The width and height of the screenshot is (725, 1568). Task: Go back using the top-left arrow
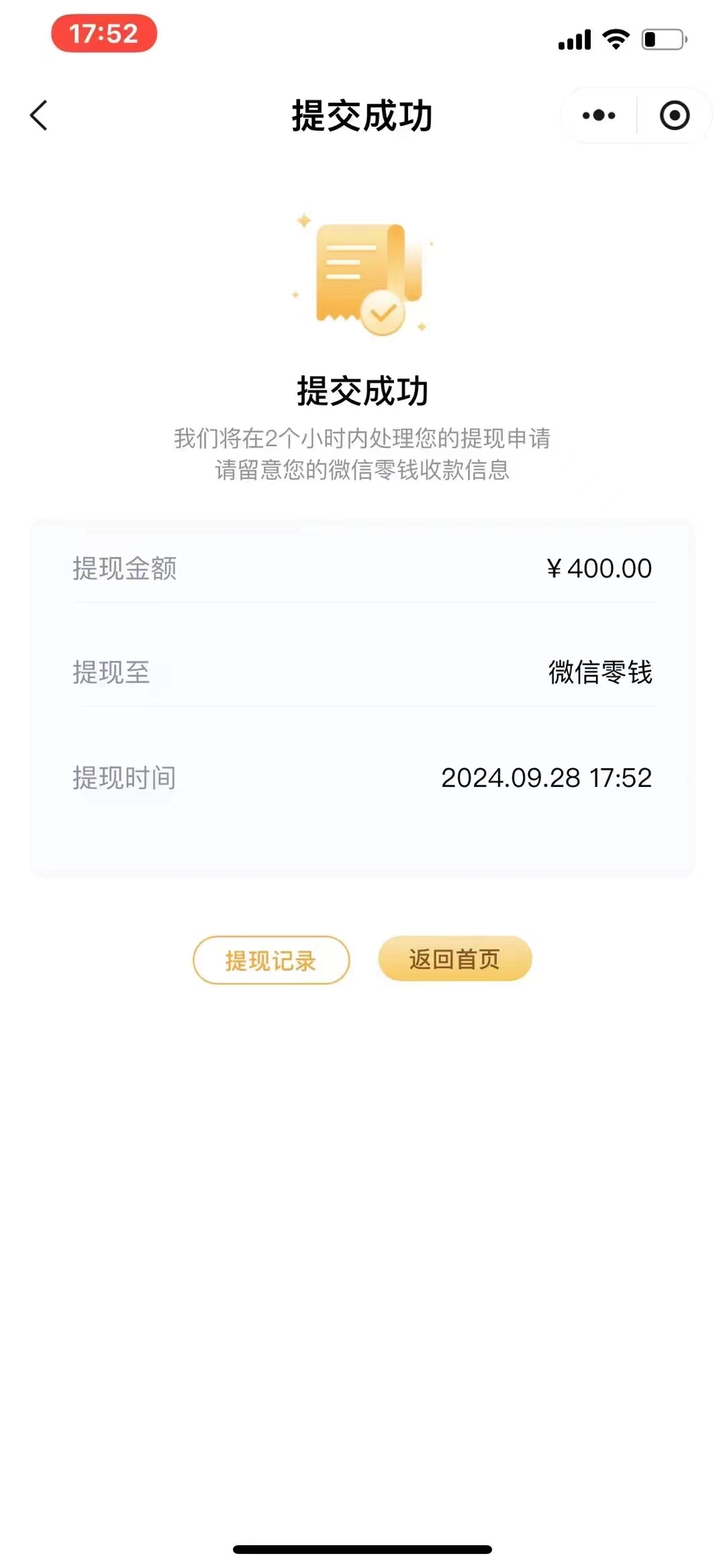pyautogui.click(x=39, y=115)
